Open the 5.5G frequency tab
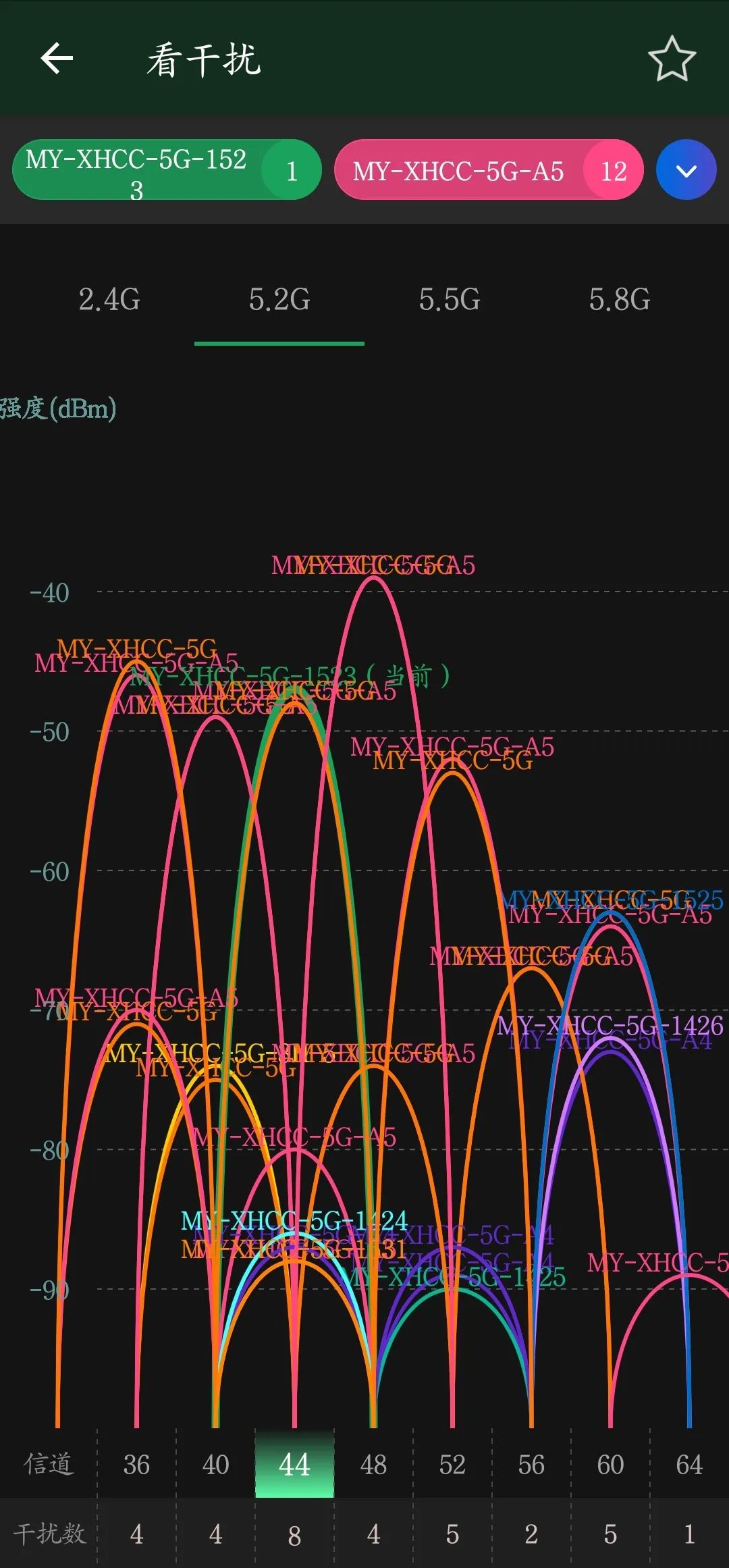The image size is (729, 1568). point(450,299)
